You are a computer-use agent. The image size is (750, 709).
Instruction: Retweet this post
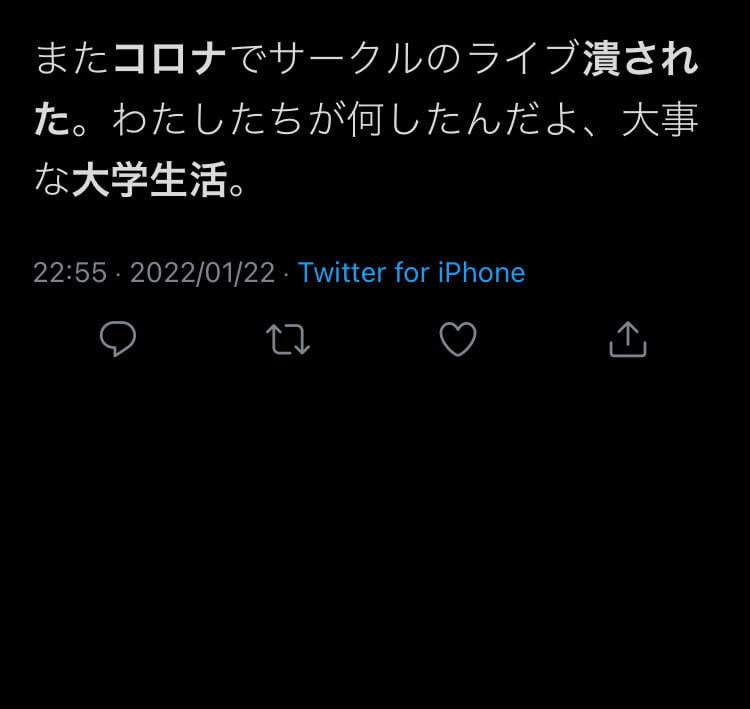pos(288,340)
